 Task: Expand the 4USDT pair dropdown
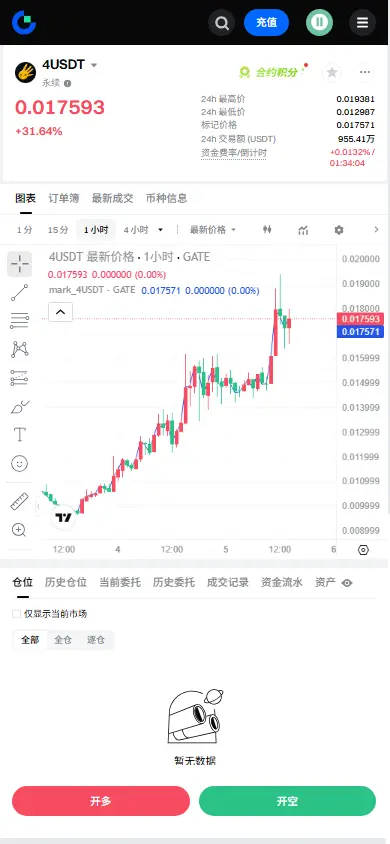94,65
